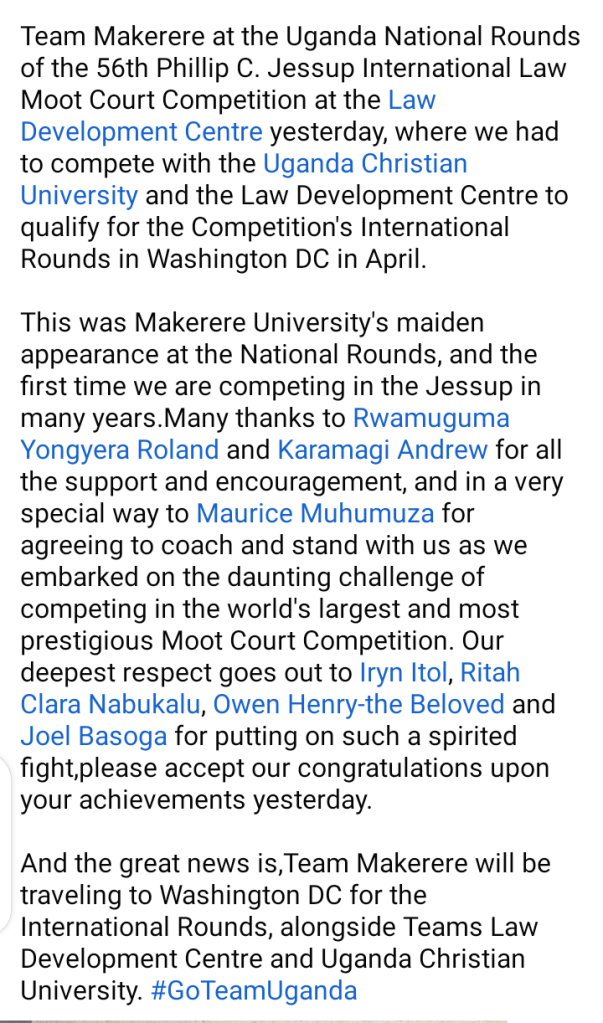Open Maurice Muhumuza's profile
The width and height of the screenshot is (603, 1023).
pos(315,514)
